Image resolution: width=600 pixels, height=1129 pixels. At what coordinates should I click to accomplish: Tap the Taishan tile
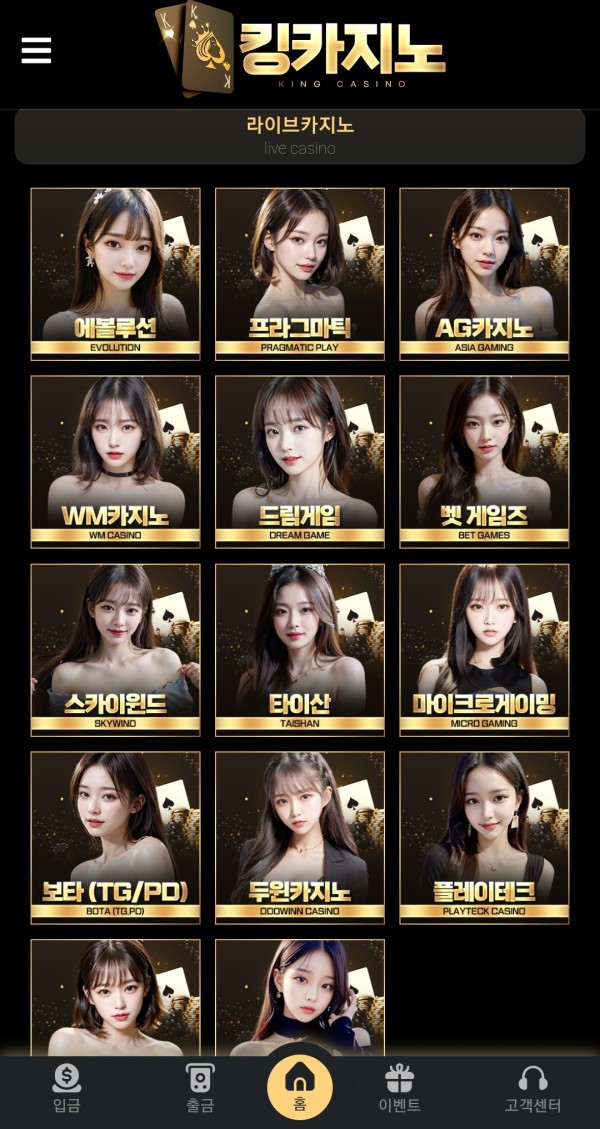(x=300, y=649)
